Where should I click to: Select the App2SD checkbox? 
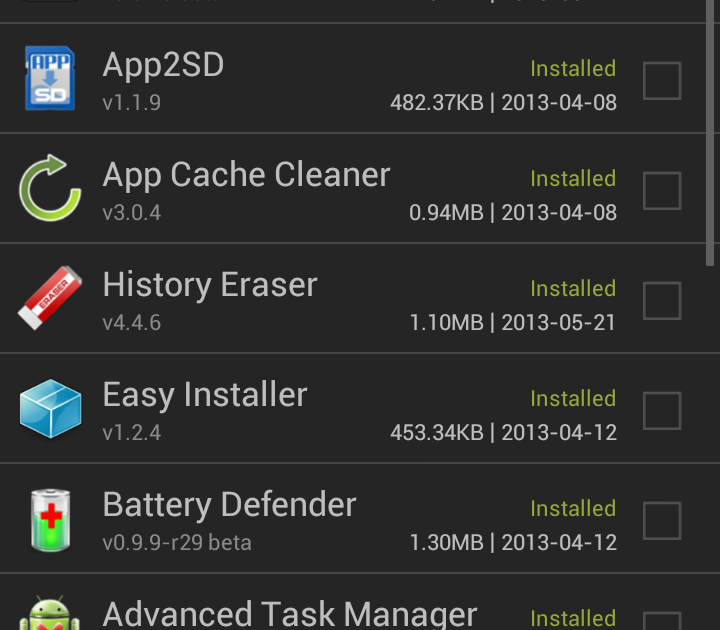click(x=661, y=81)
